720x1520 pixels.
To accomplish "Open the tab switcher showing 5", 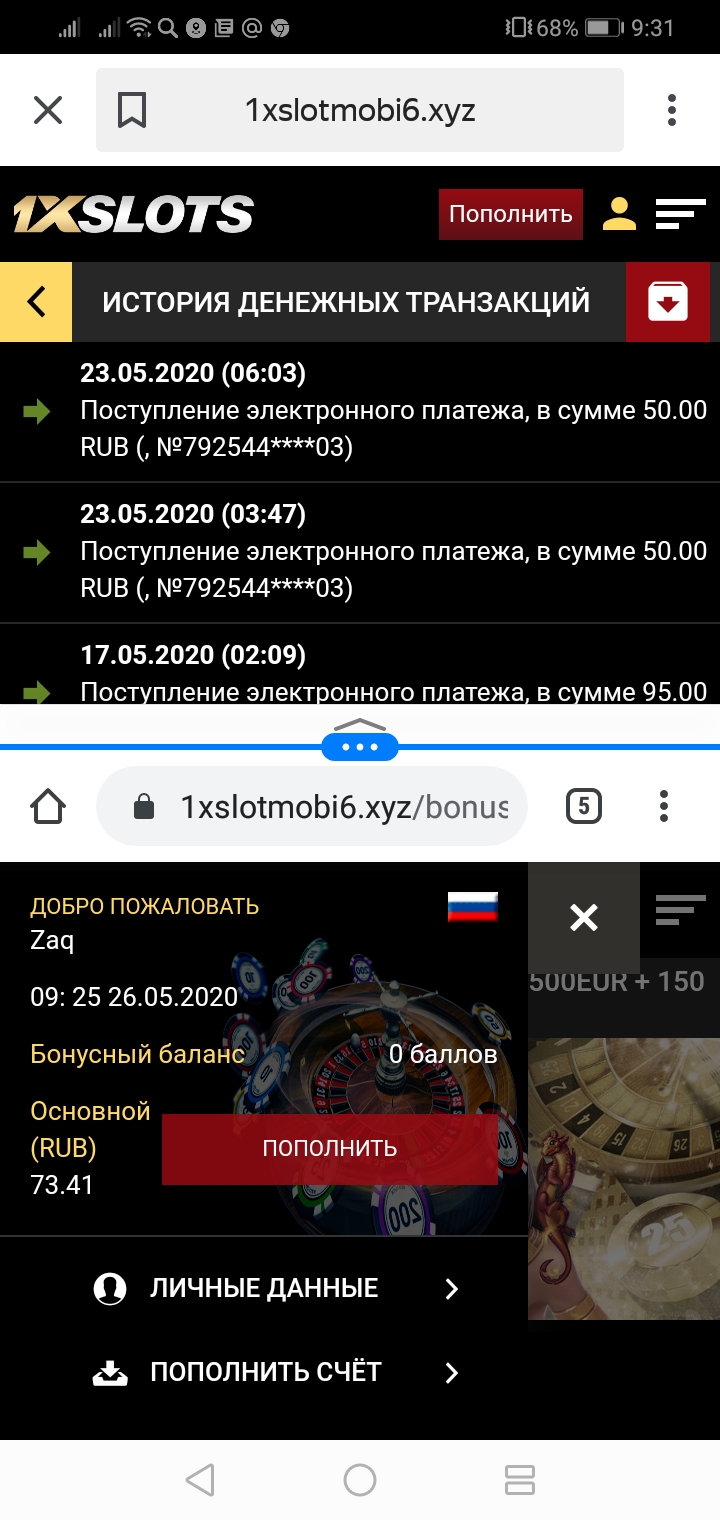I will point(584,806).
